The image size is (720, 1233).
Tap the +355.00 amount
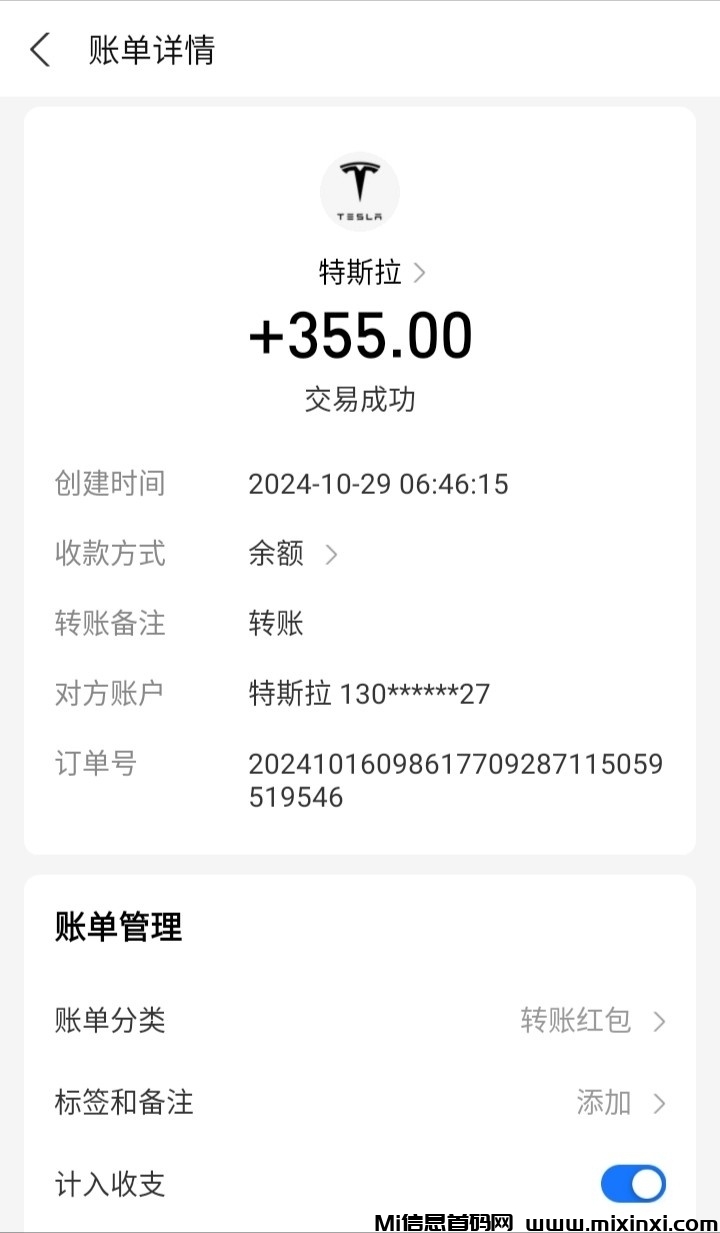point(360,335)
